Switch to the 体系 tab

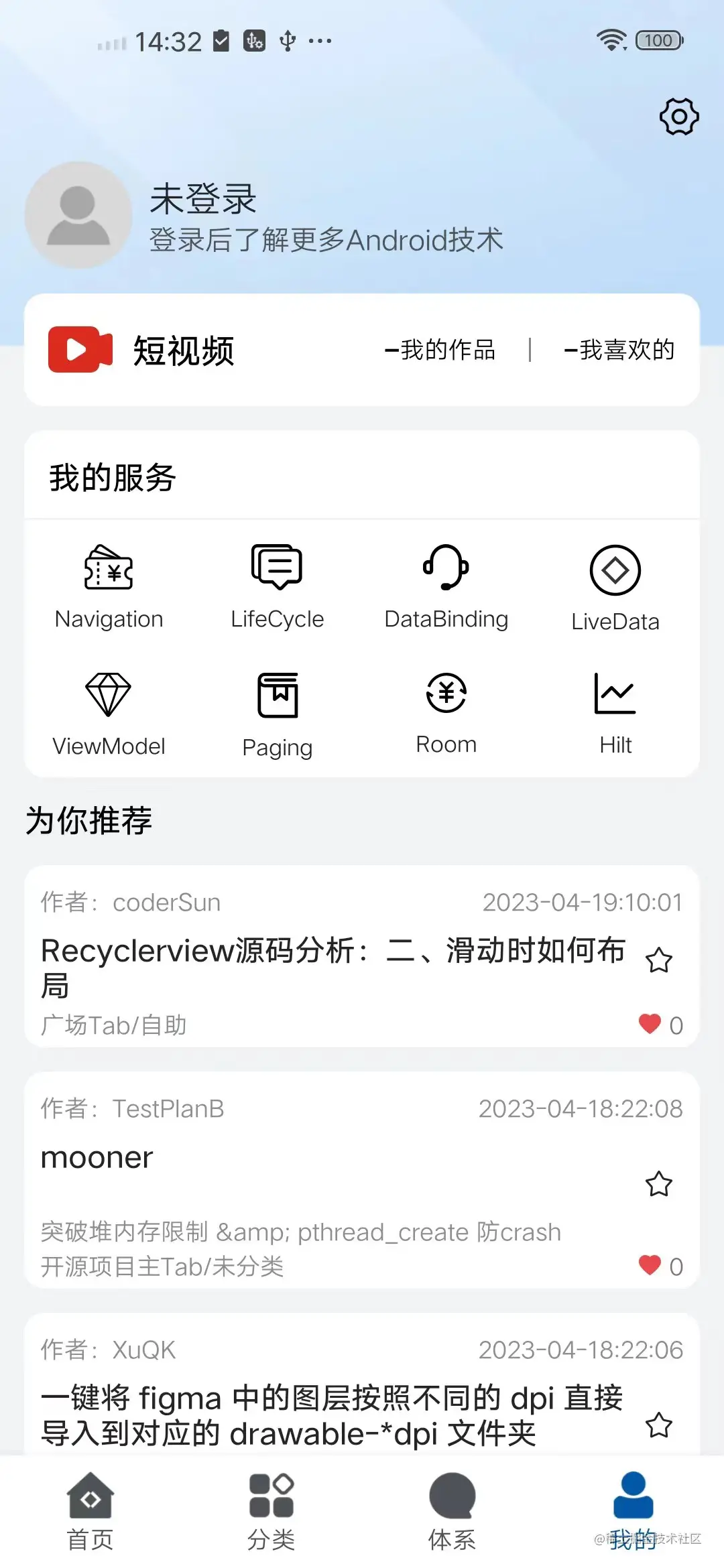[452, 1512]
